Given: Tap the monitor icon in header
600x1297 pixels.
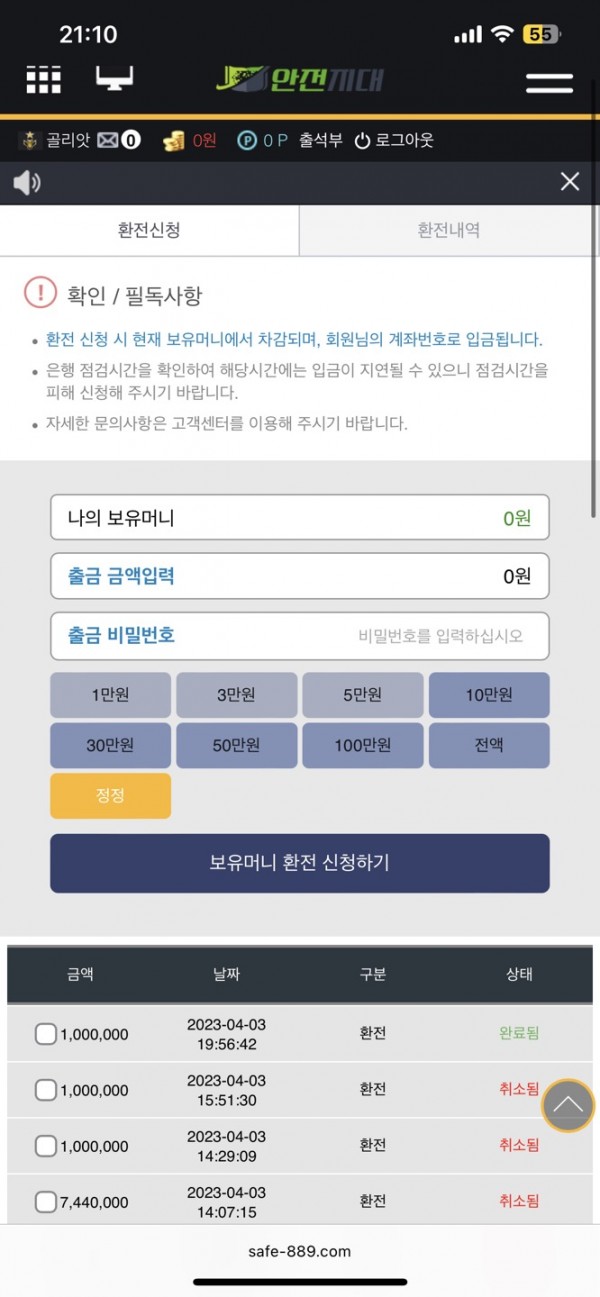Looking at the screenshot, I should click(x=114, y=78).
